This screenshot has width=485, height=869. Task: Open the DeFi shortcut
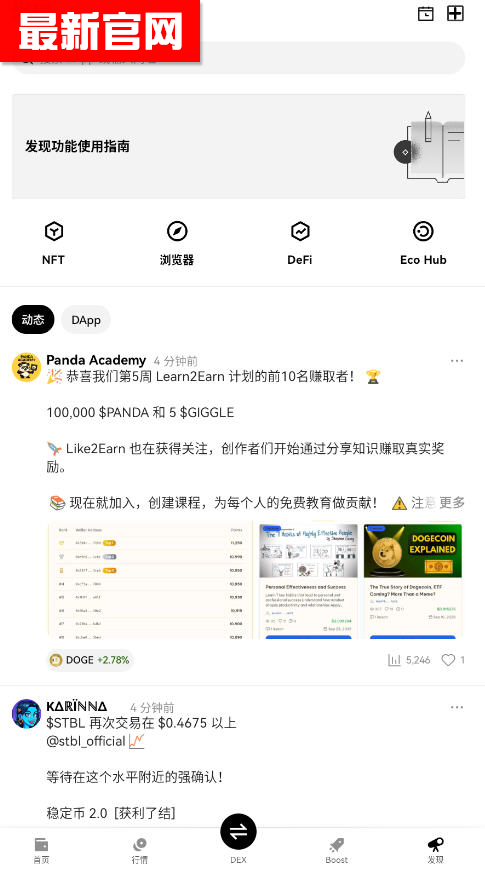[300, 243]
